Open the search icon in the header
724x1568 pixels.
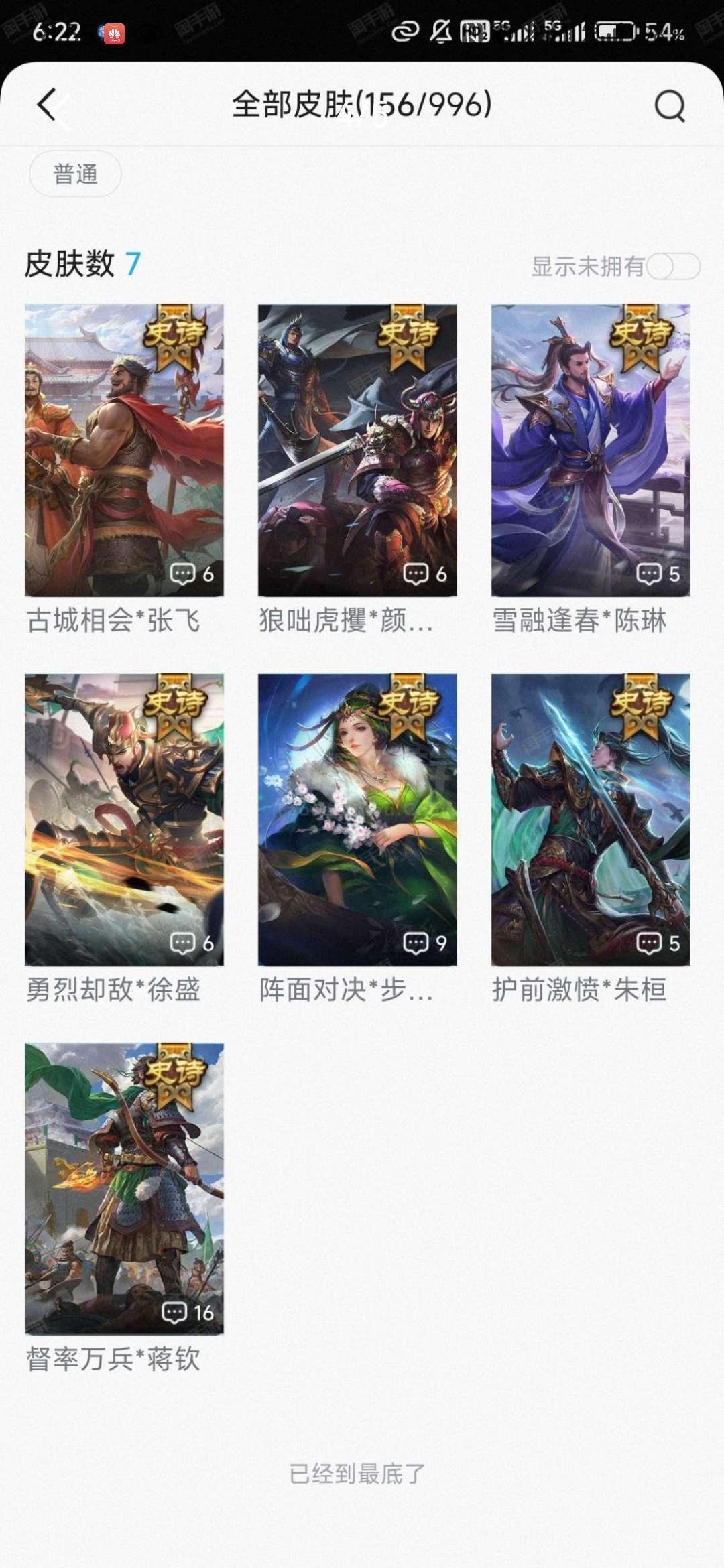[669, 105]
